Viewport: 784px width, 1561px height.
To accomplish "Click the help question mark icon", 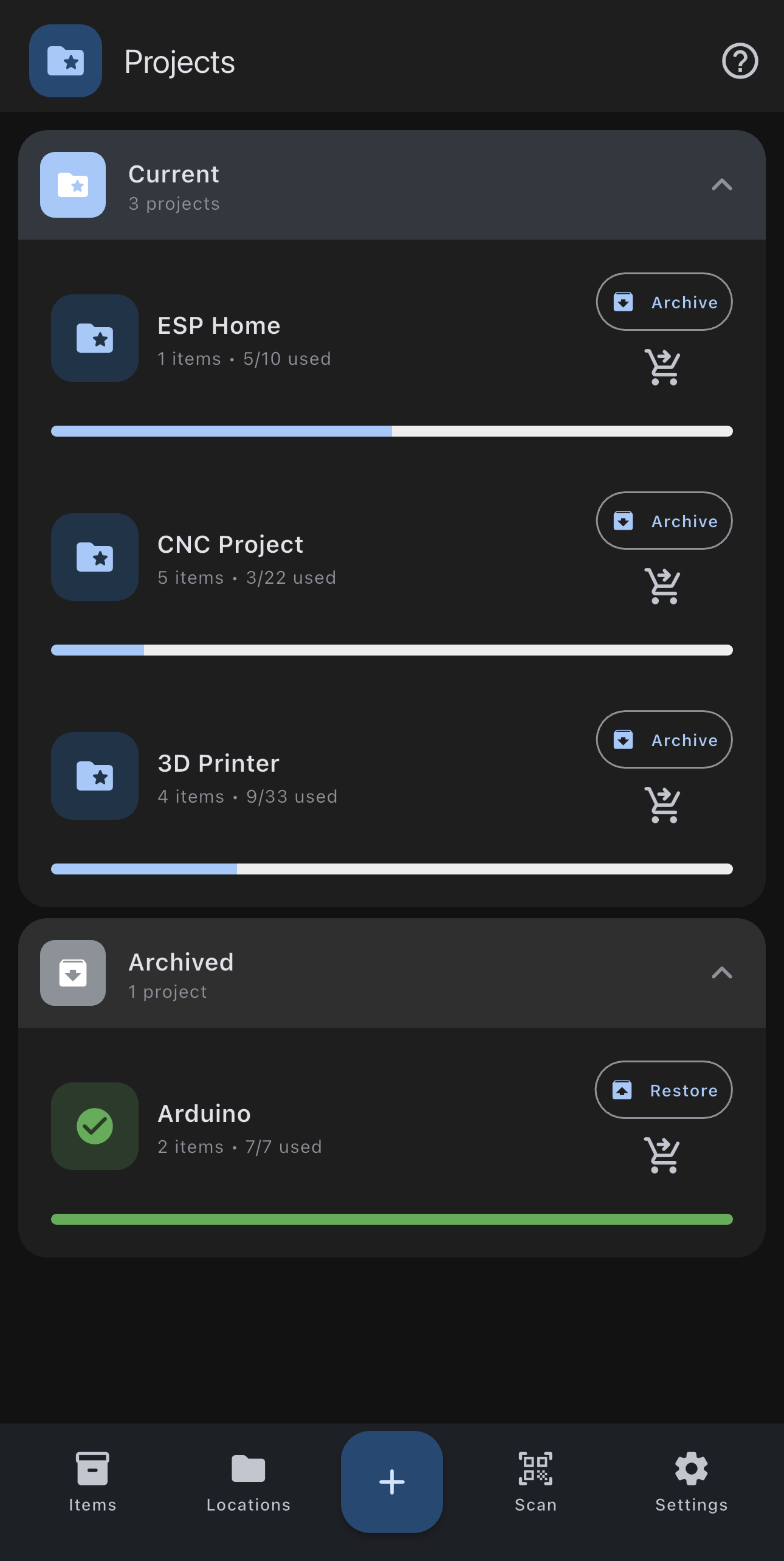I will 740,61.
